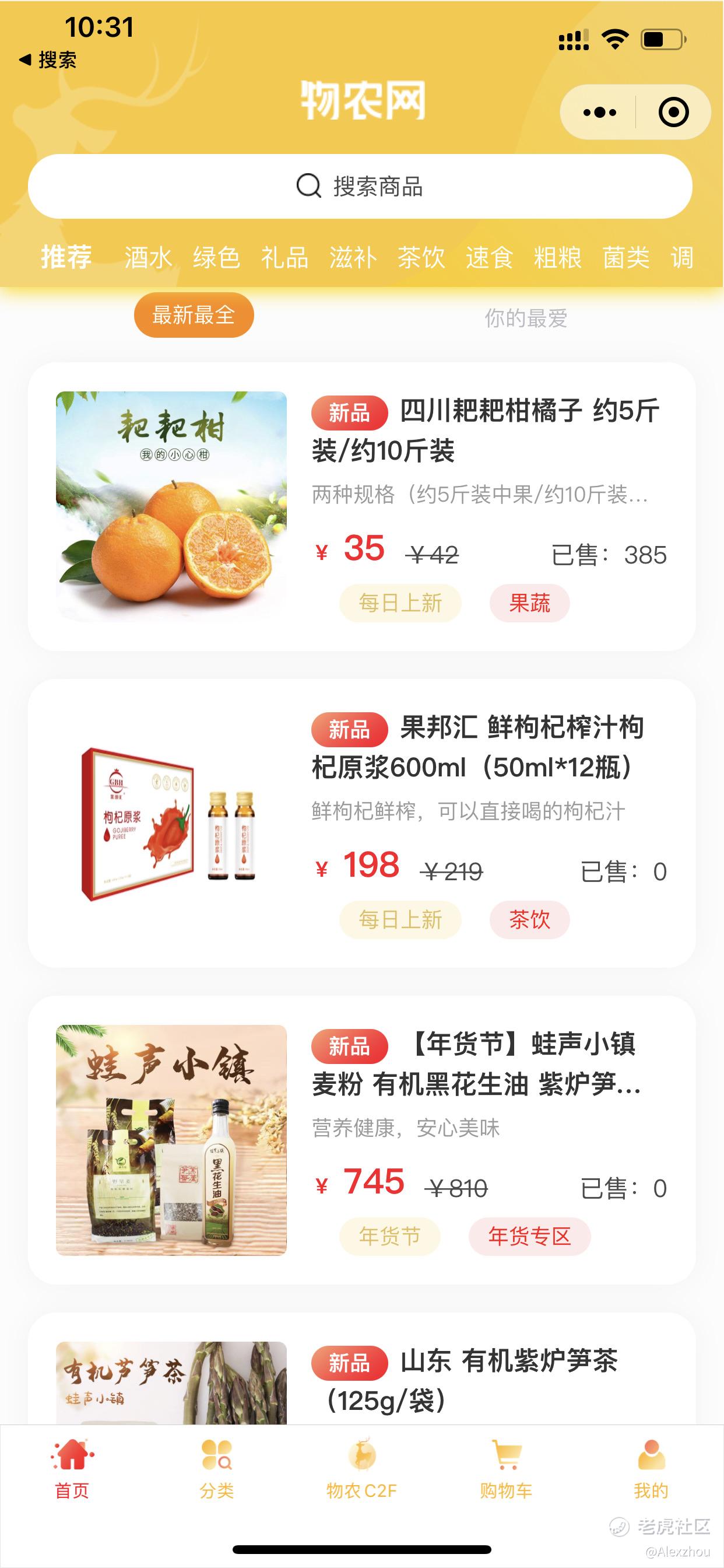The image size is (724, 1568).
Task: Open the 购物车 tab
Action: pos(506,1469)
